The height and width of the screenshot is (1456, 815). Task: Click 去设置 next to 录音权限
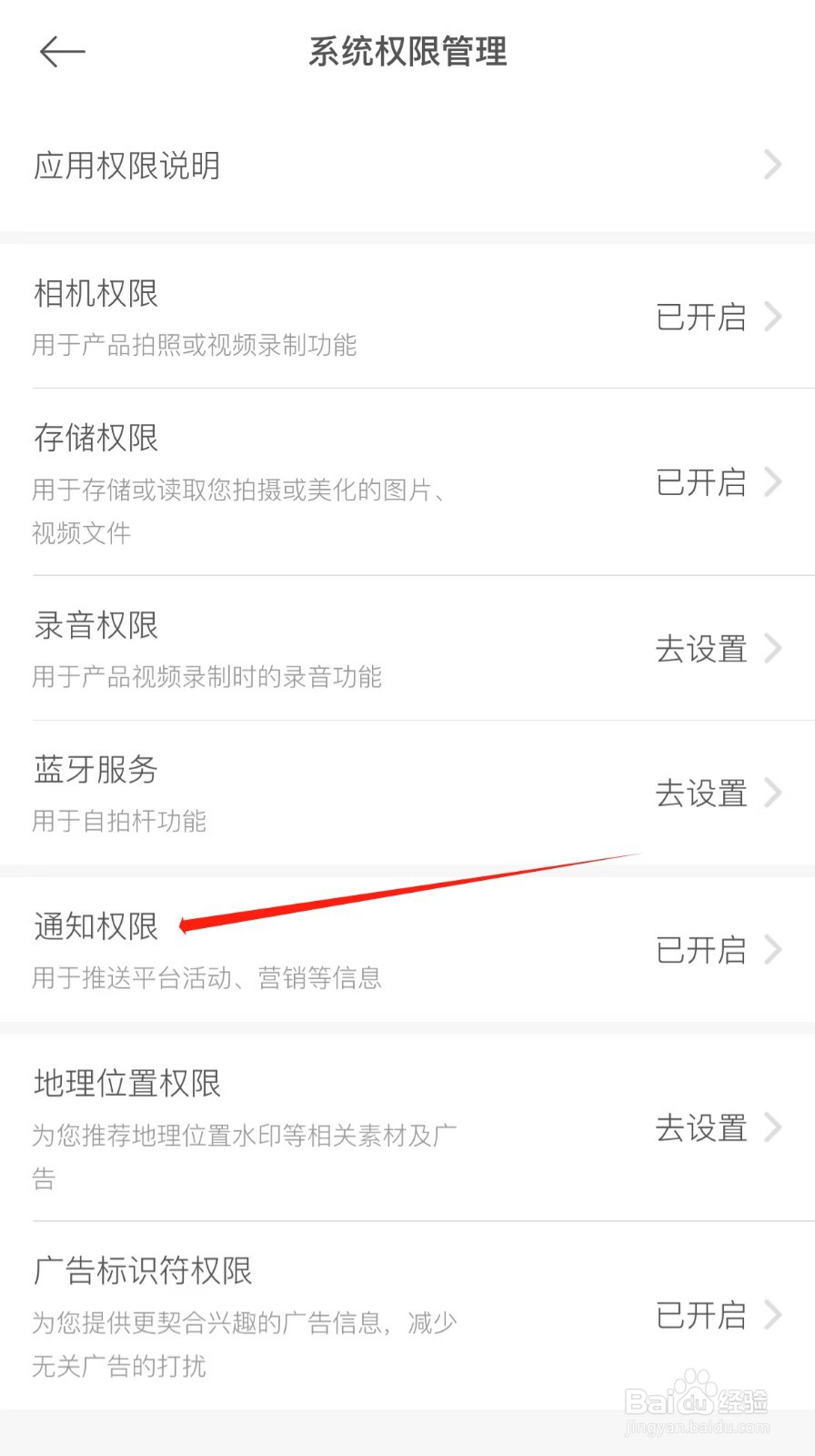coord(701,649)
